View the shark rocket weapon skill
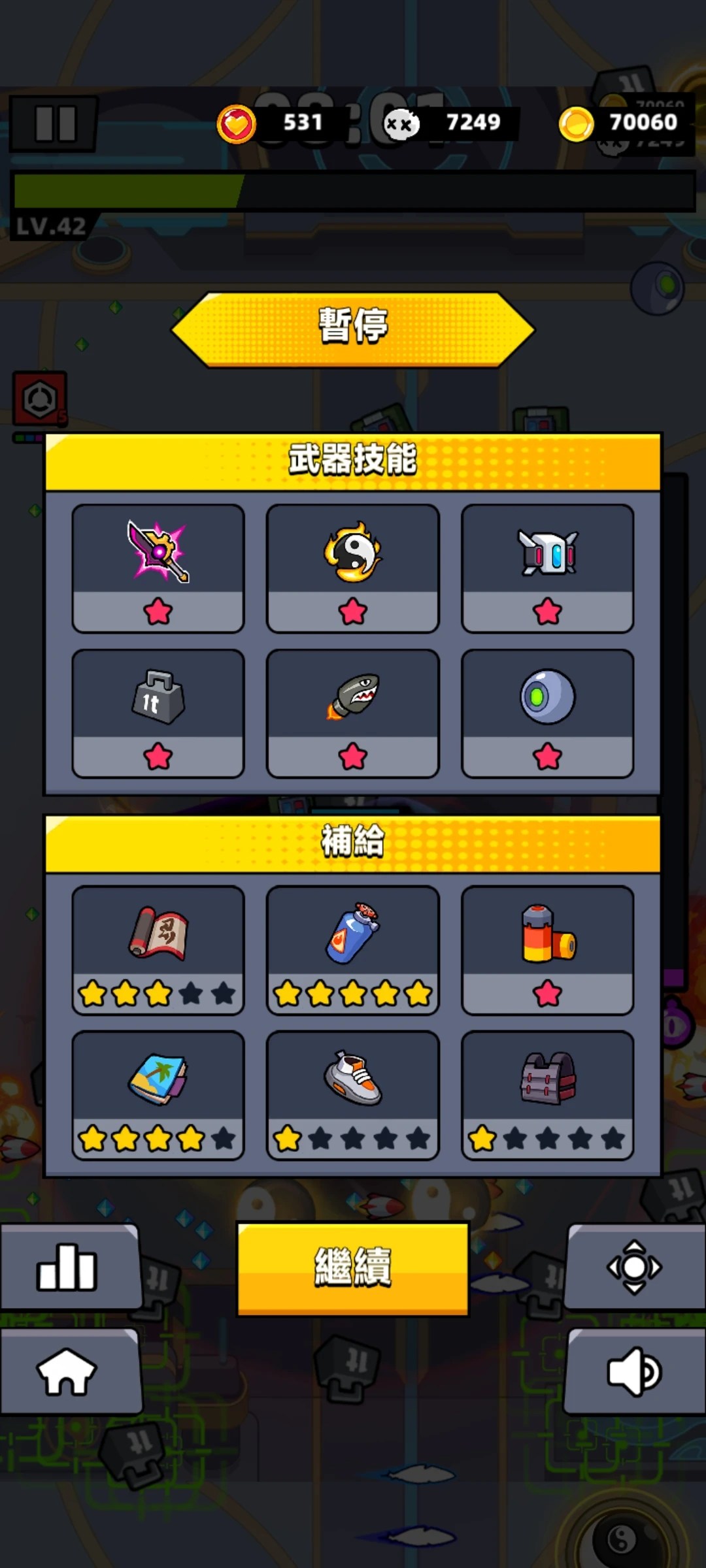706x1568 pixels. (353, 713)
